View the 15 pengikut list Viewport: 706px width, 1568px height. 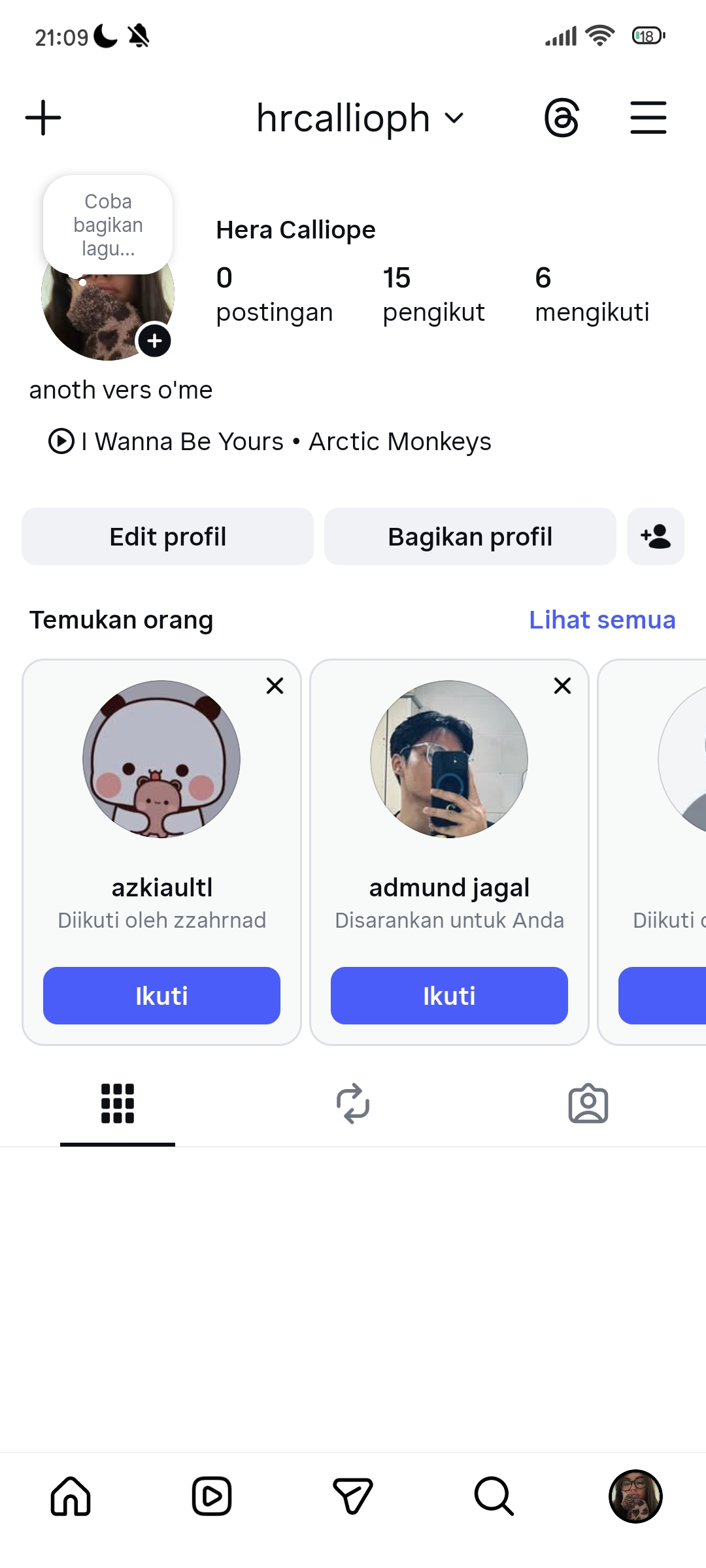click(x=433, y=295)
